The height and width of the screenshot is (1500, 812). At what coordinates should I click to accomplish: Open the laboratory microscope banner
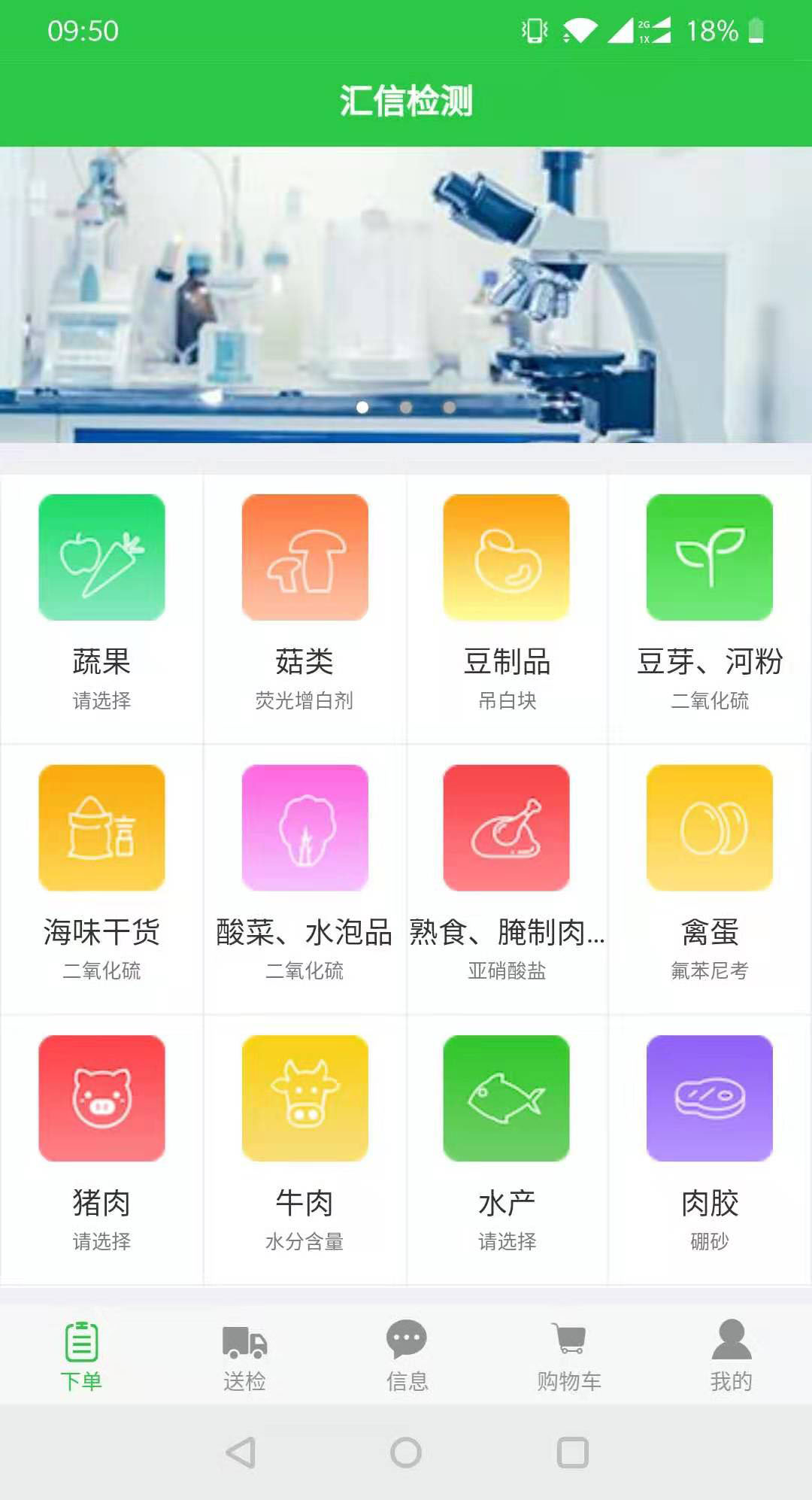[x=406, y=294]
